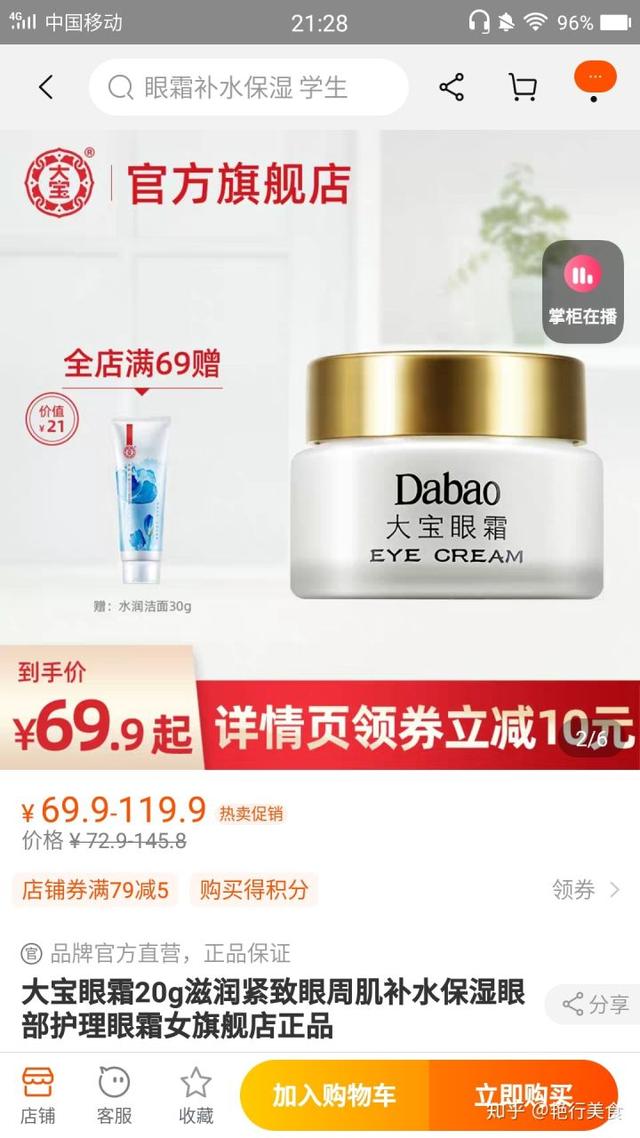Open the Dabao eye cream product image

coord(446,475)
